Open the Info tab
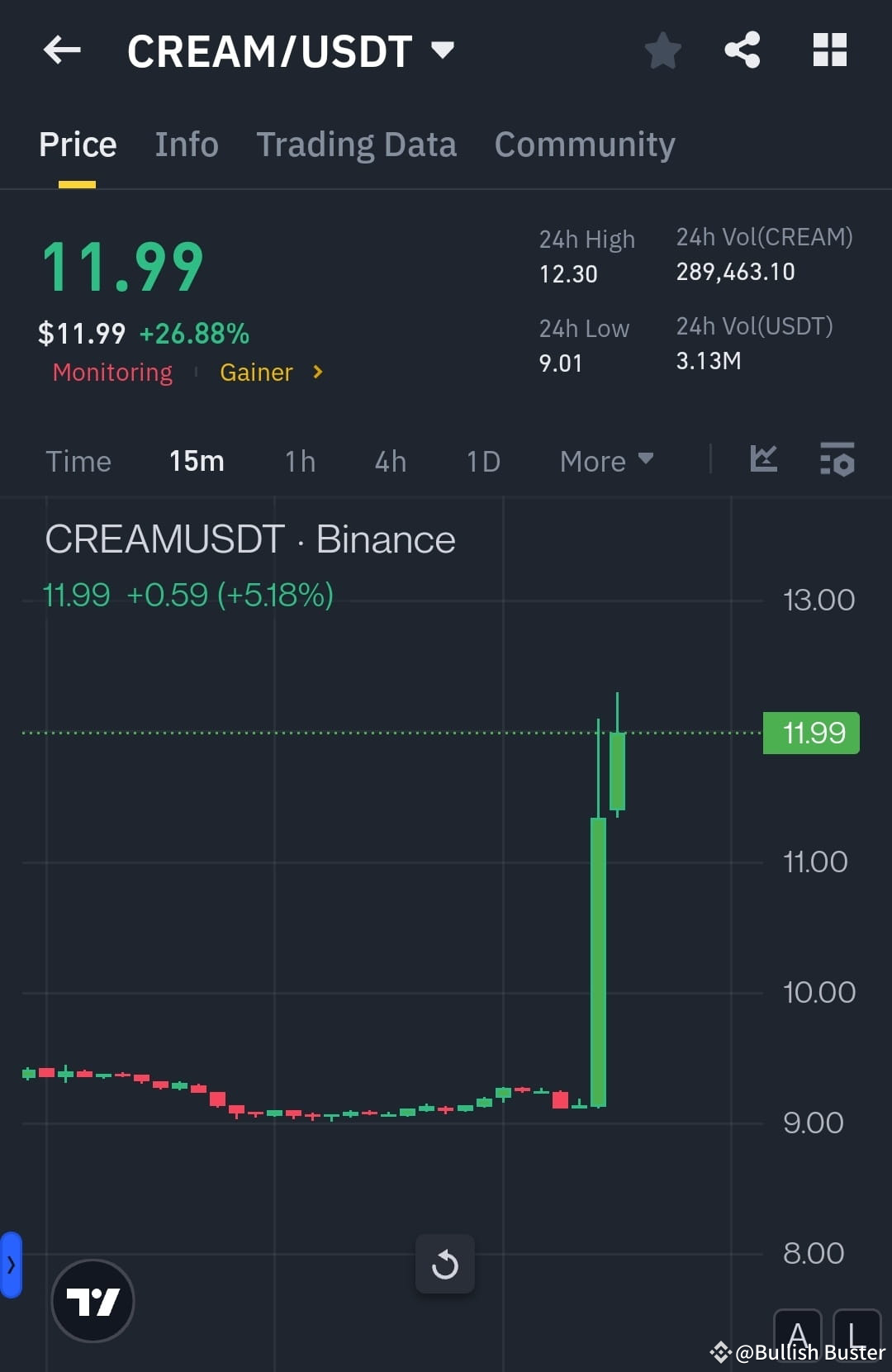The image size is (892, 1372). [186, 144]
